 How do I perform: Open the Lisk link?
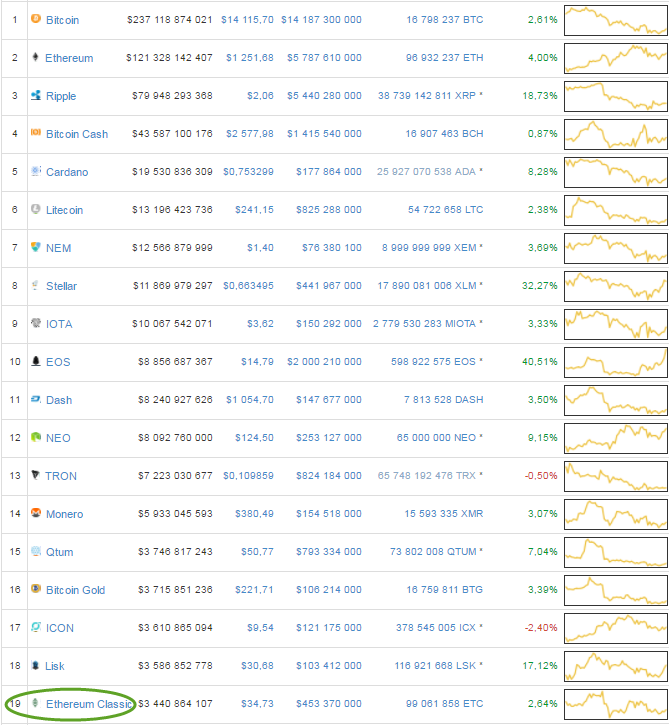click(x=57, y=666)
